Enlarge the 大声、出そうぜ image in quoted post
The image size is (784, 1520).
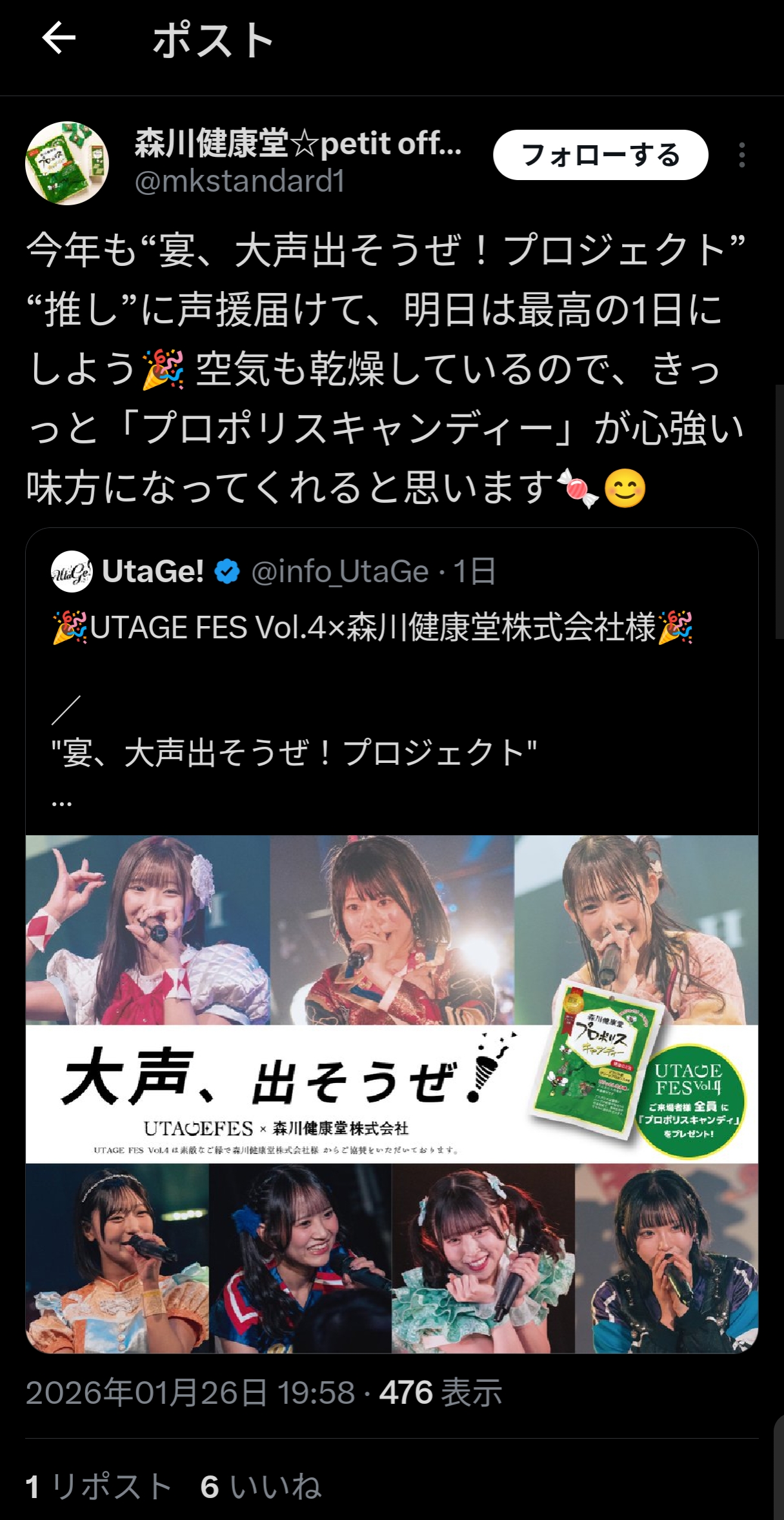point(391,1093)
